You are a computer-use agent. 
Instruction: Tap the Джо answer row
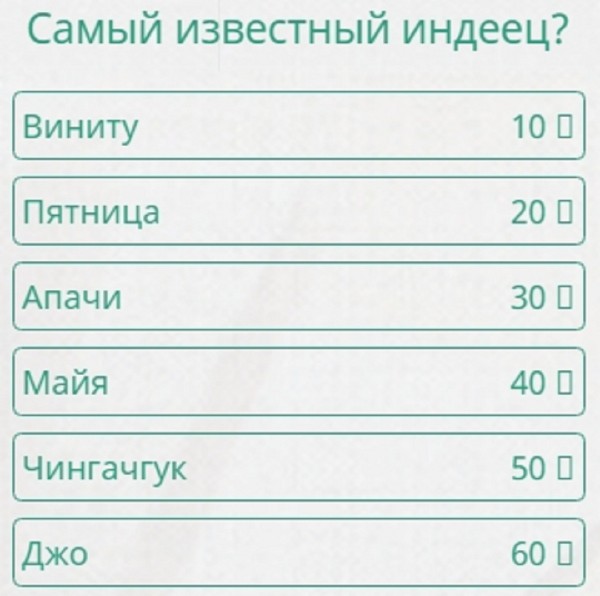pyautogui.click(x=298, y=551)
